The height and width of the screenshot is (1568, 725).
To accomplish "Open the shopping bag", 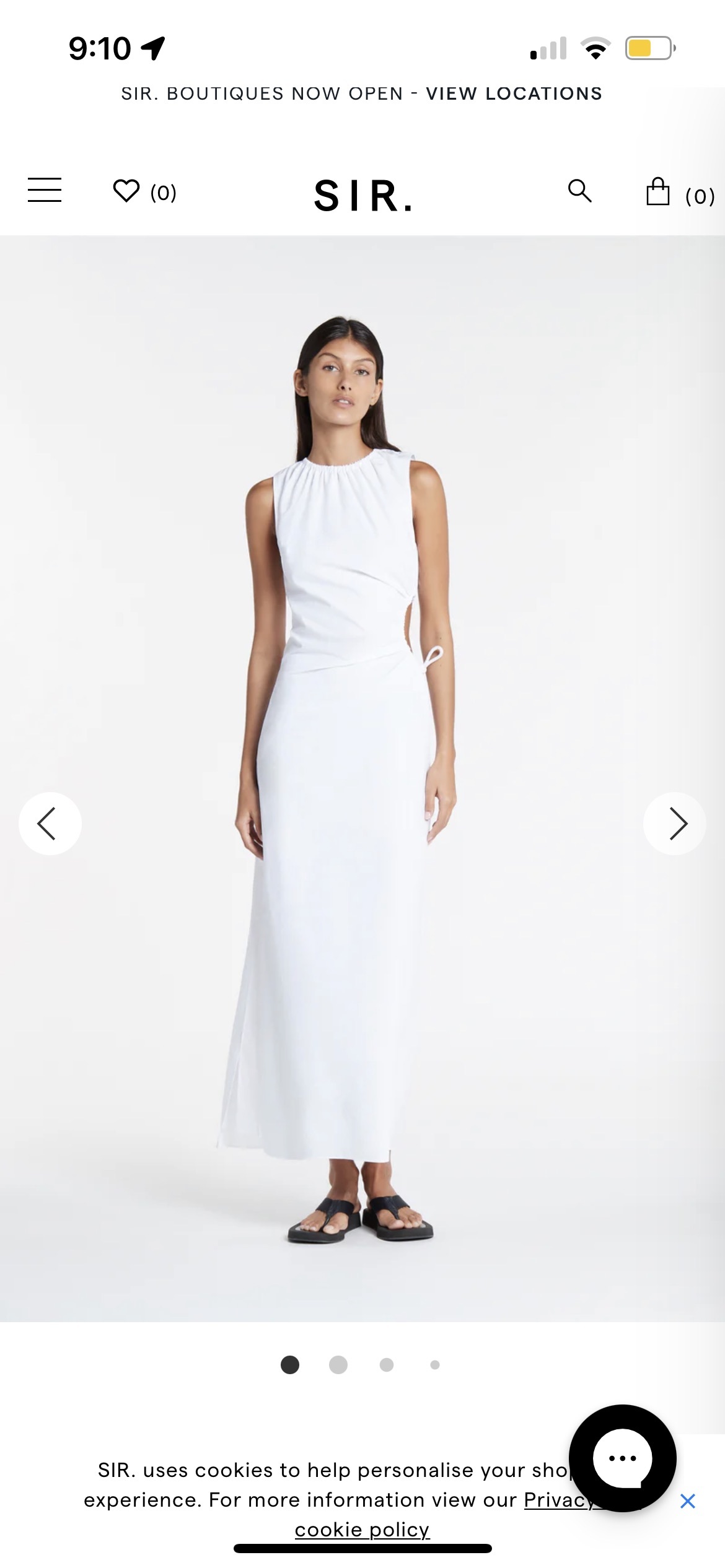I will pos(658,192).
